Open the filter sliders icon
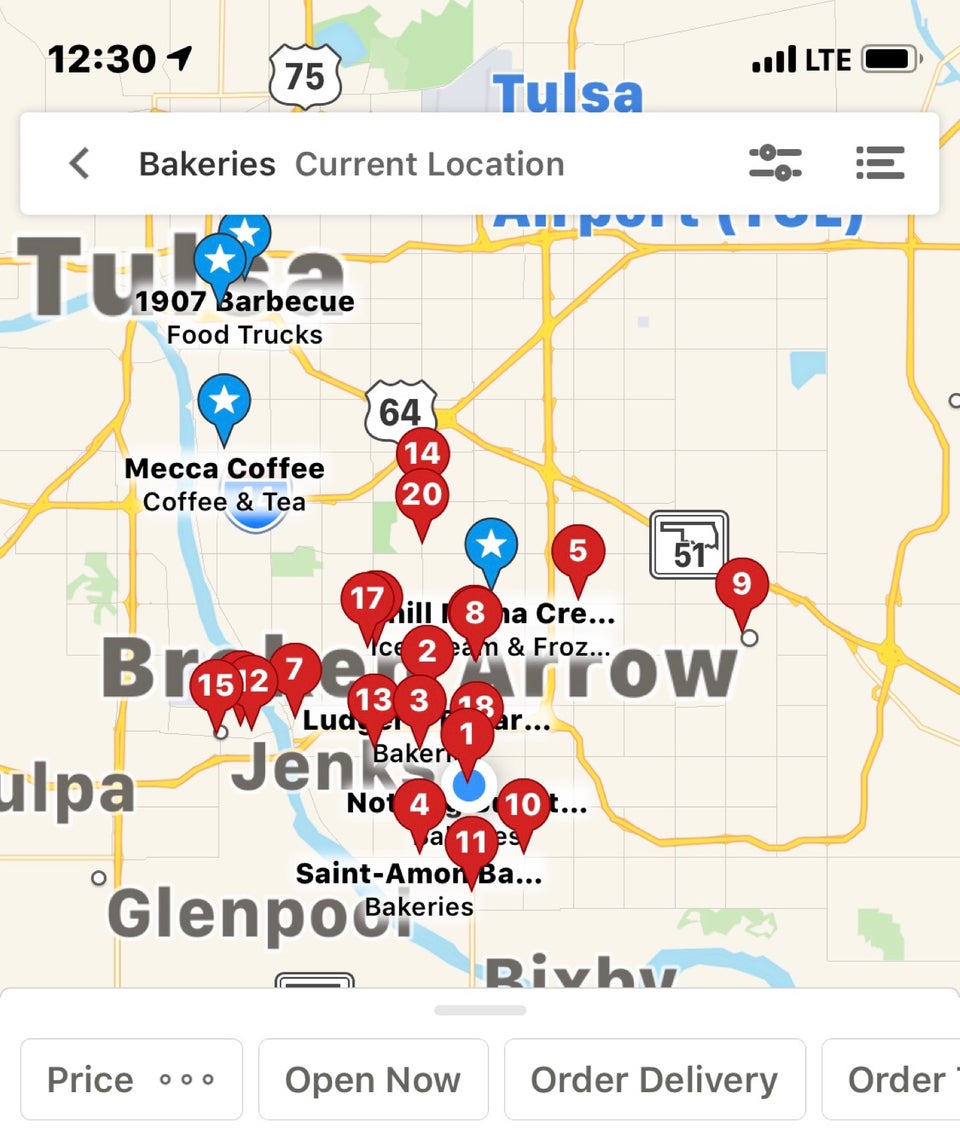This screenshot has height=1129, width=960. pyautogui.click(x=775, y=164)
